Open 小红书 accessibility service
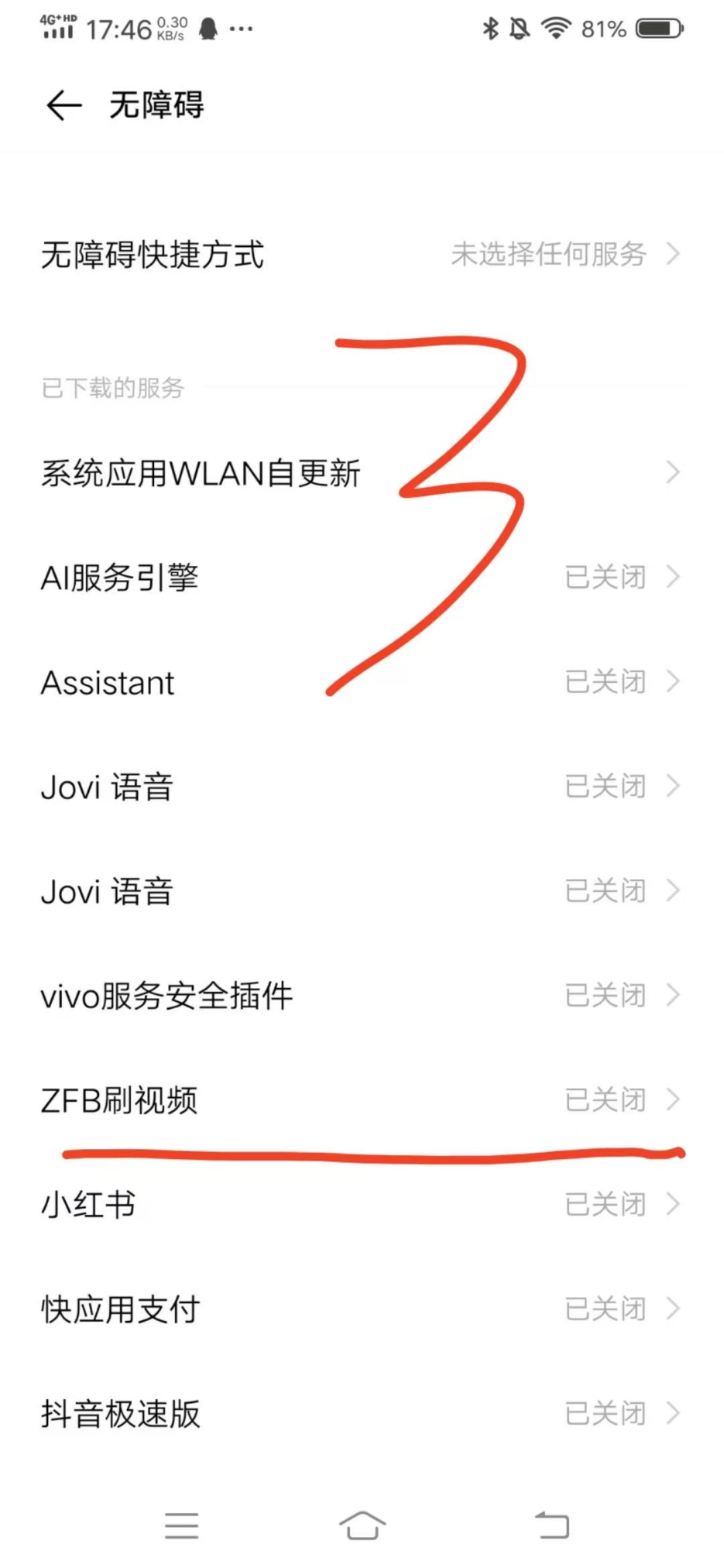 (x=362, y=1205)
